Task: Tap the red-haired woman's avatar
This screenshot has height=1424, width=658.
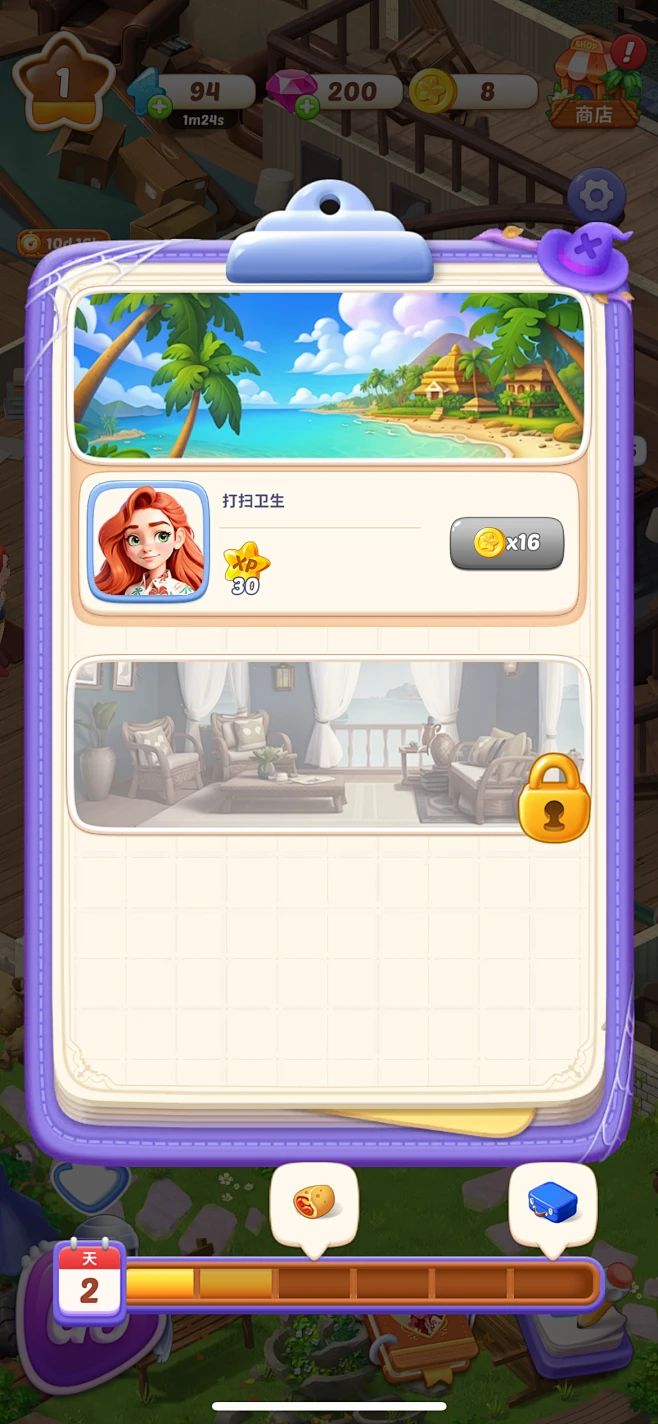Action: click(149, 543)
